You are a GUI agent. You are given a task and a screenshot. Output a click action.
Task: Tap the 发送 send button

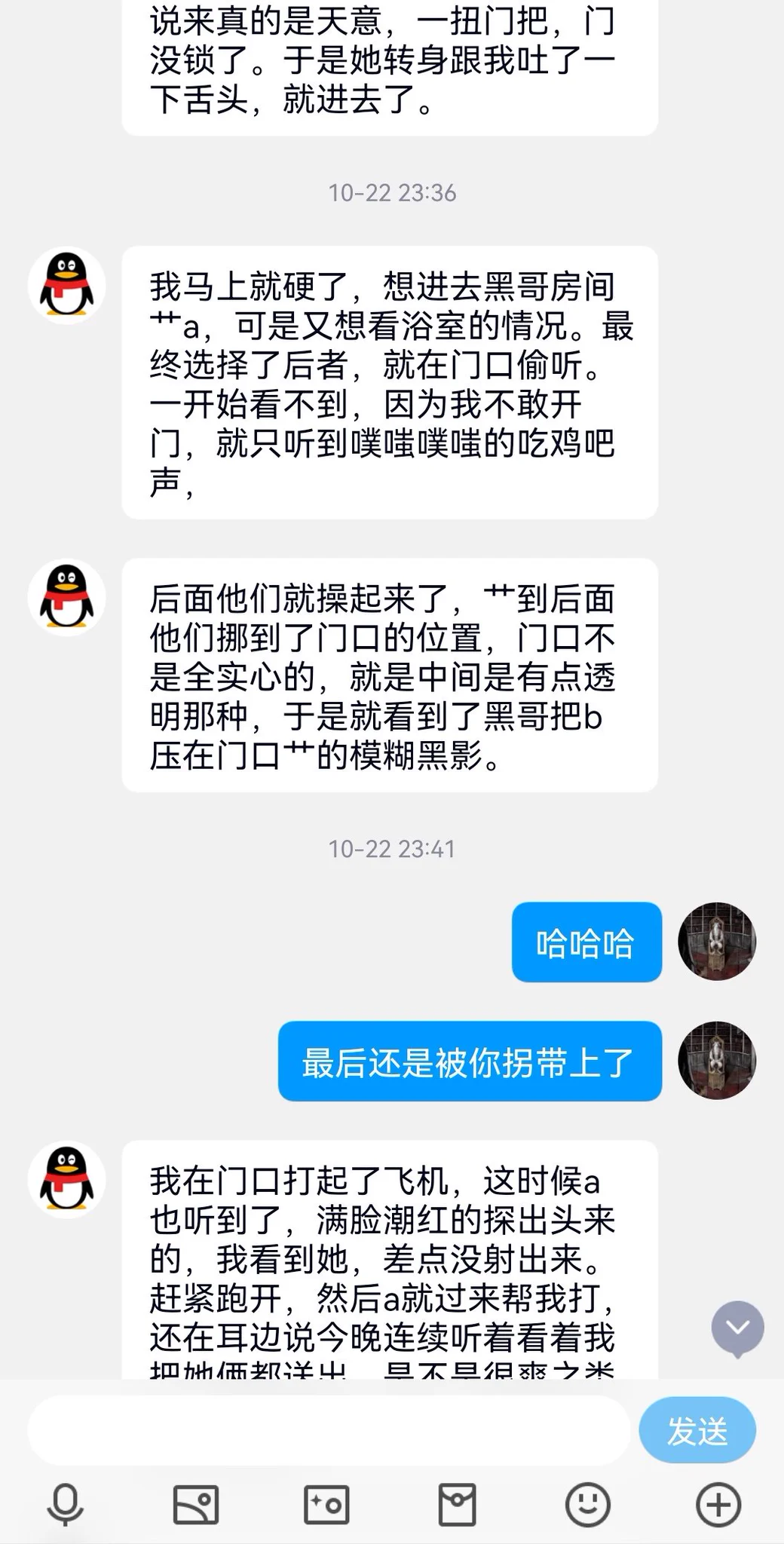[x=697, y=1430]
